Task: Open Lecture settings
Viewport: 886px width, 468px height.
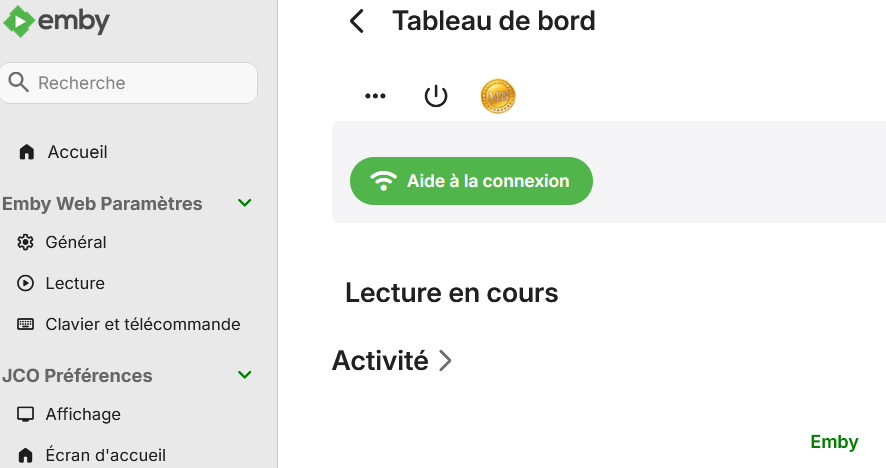Action: tap(74, 283)
